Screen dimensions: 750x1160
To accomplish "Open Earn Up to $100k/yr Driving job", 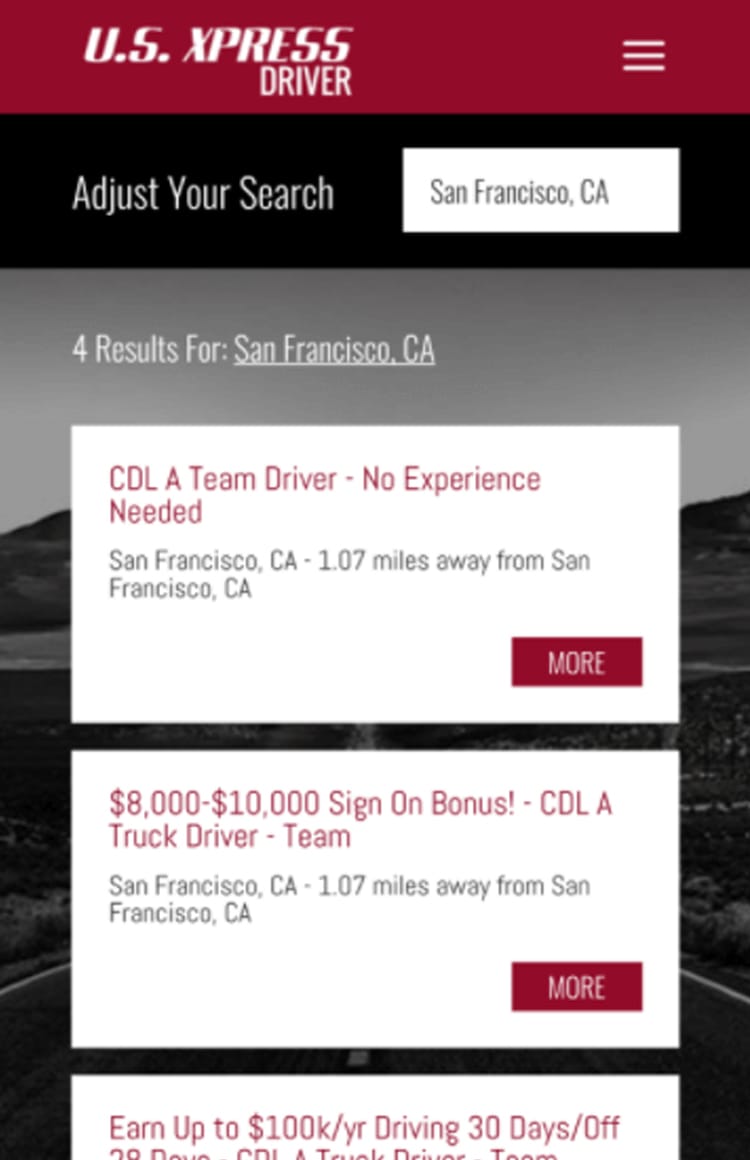I will tap(364, 1130).
